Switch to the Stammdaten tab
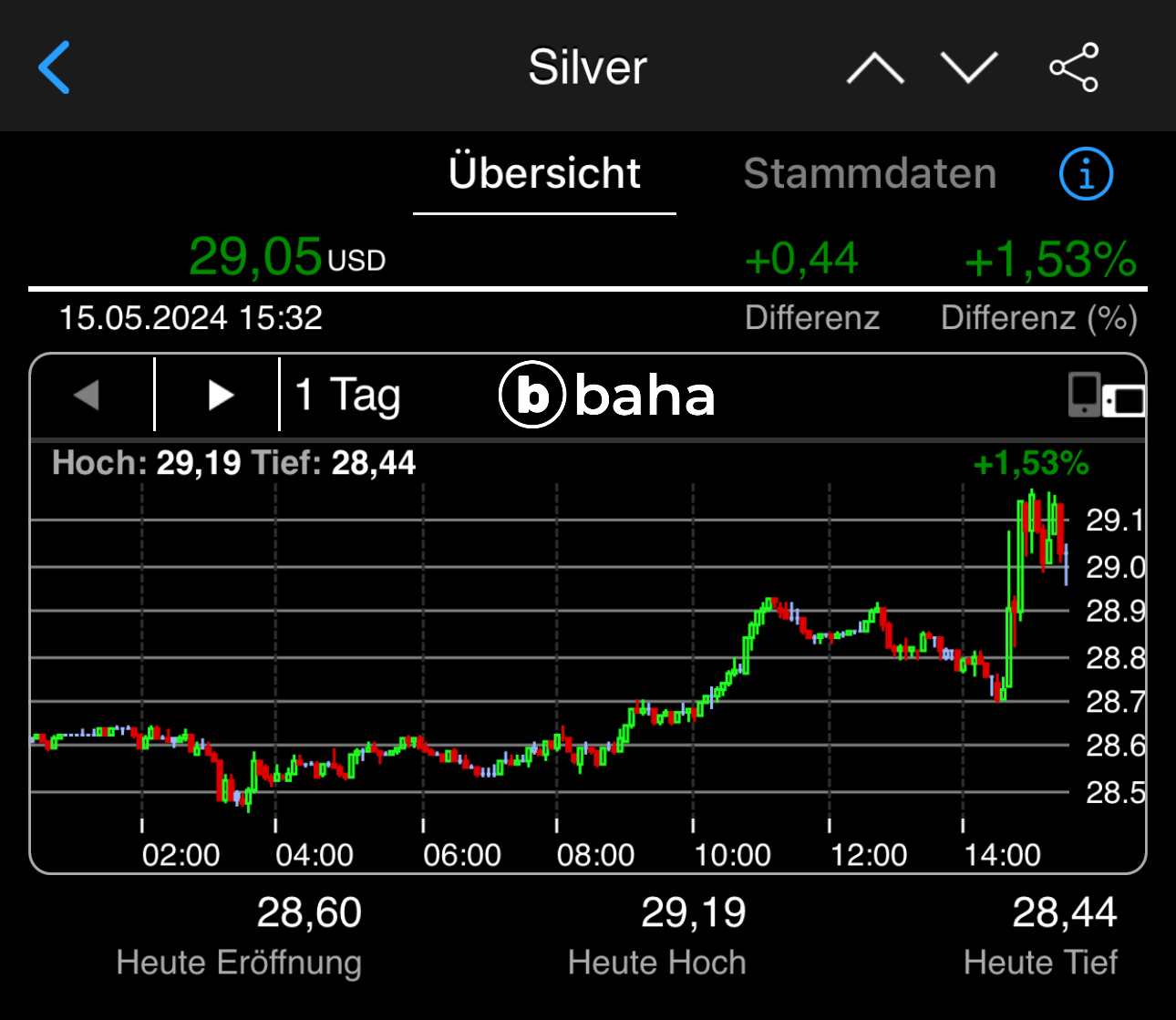This screenshot has height=1020, width=1176. [870, 173]
